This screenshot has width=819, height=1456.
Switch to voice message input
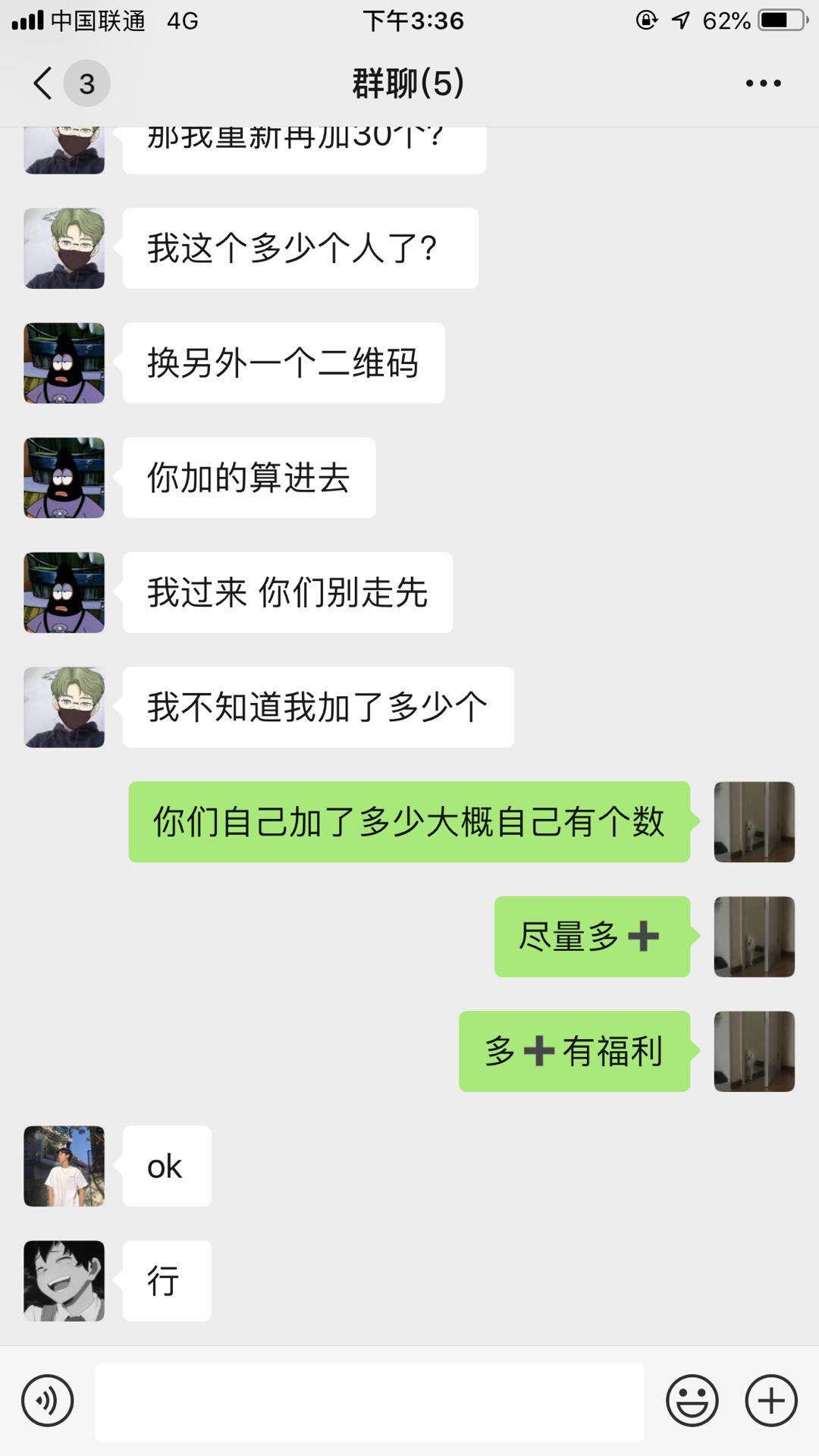tap(47, 1401)
